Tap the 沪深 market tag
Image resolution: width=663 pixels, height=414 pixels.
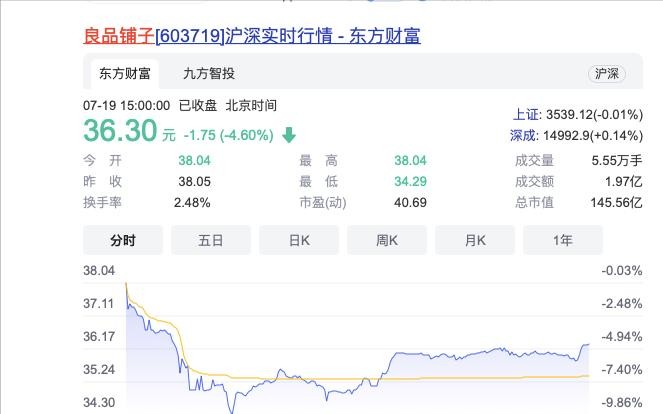(607, 74)
